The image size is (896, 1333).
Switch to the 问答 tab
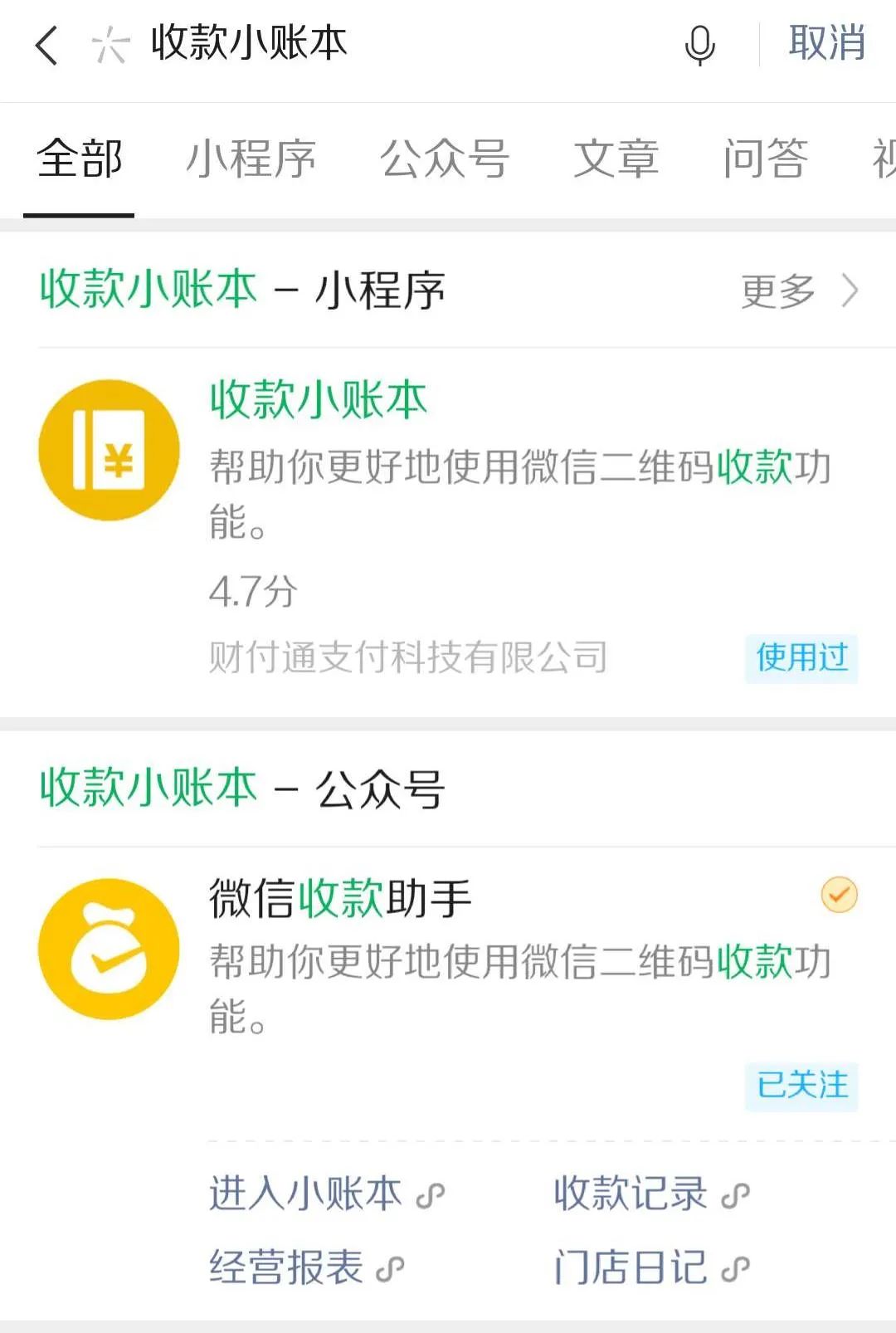click(x=765, y=159)
